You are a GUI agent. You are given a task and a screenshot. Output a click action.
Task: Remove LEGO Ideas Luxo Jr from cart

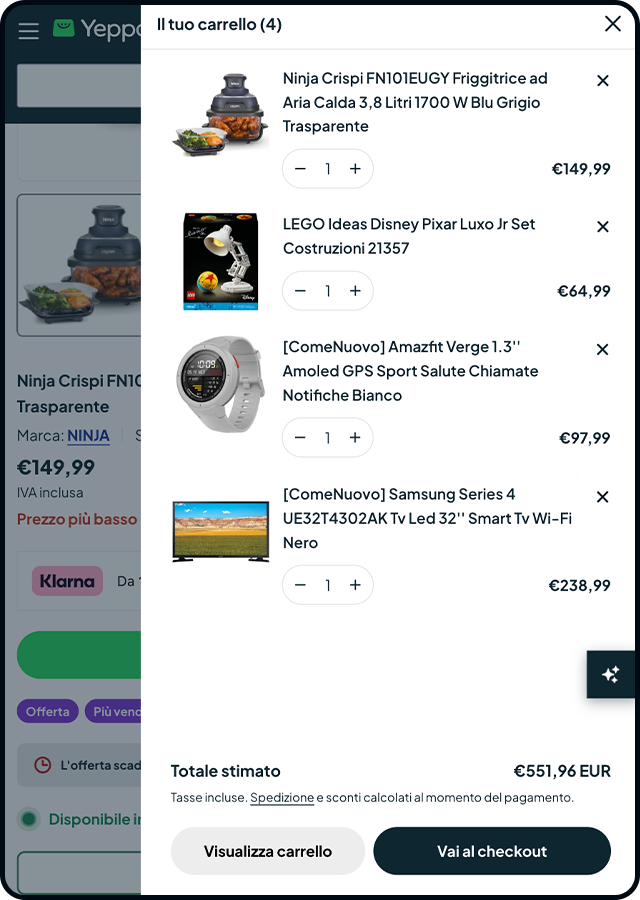[x=602, y=227]
